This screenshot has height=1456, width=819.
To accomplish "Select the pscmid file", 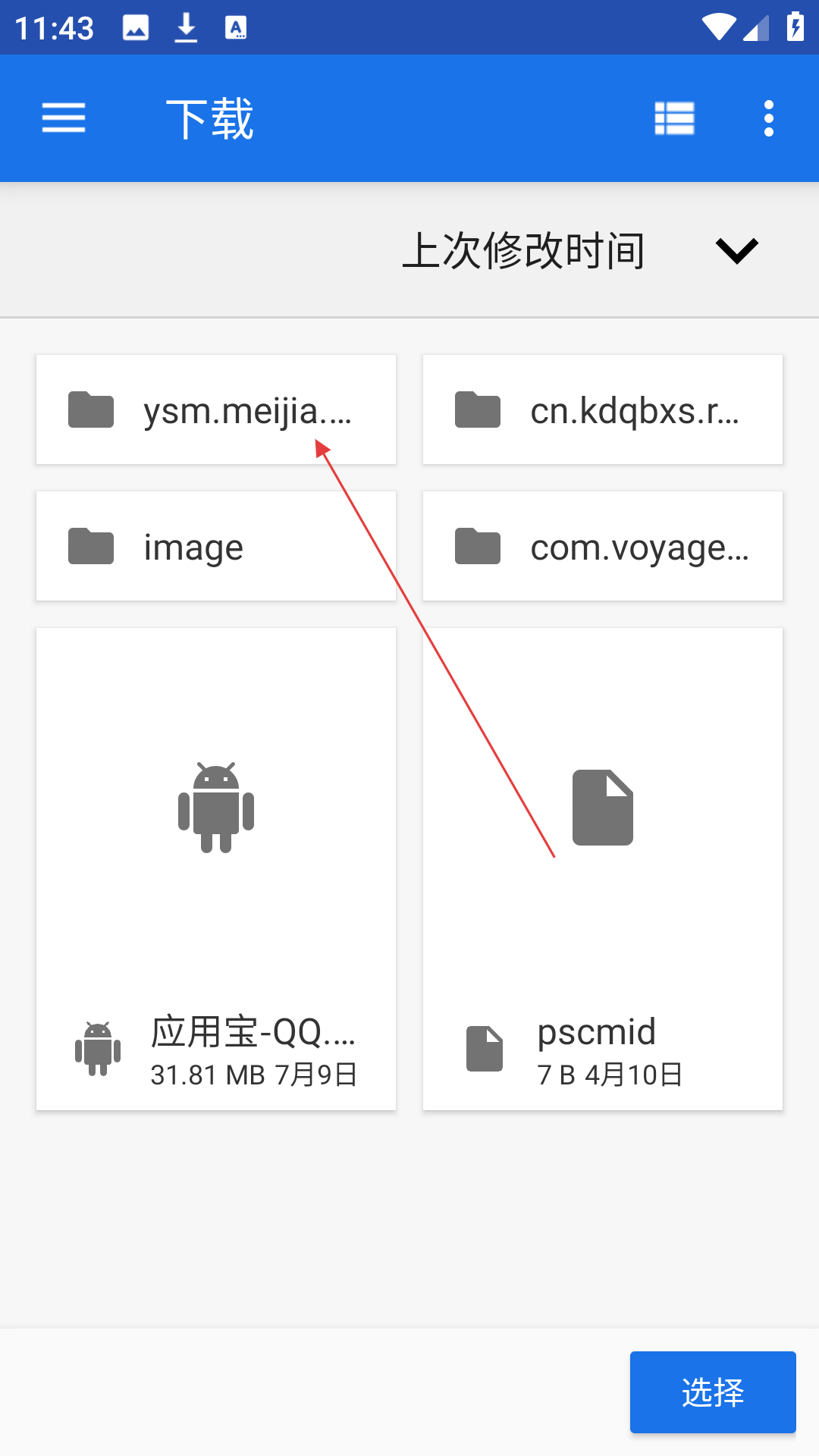I will point(603,869).
